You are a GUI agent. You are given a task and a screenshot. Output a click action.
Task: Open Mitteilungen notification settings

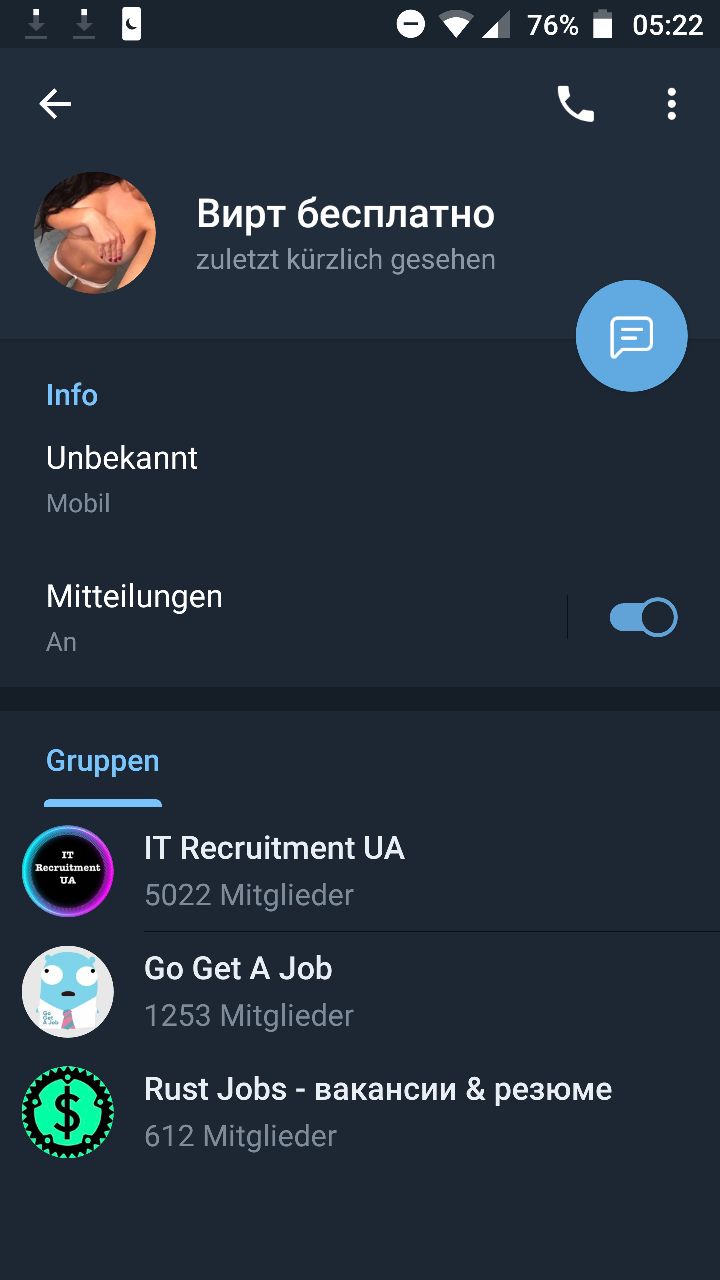coord(283,617)
